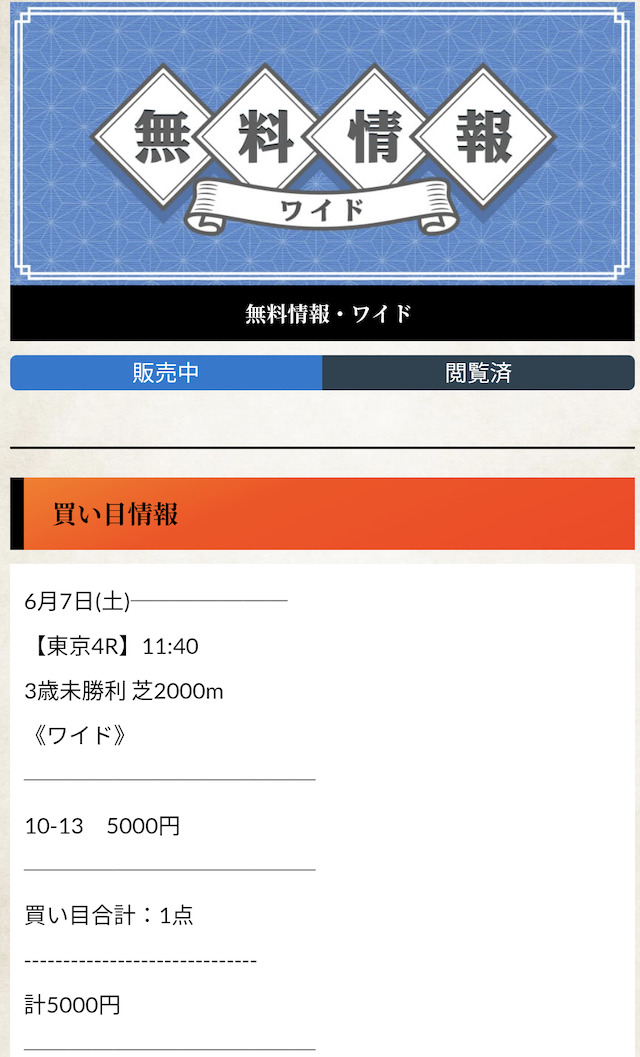This screenshot has width=640, height=1057.
Task: Open the 閲覧済 tab
Action: [x=478, y=373]
